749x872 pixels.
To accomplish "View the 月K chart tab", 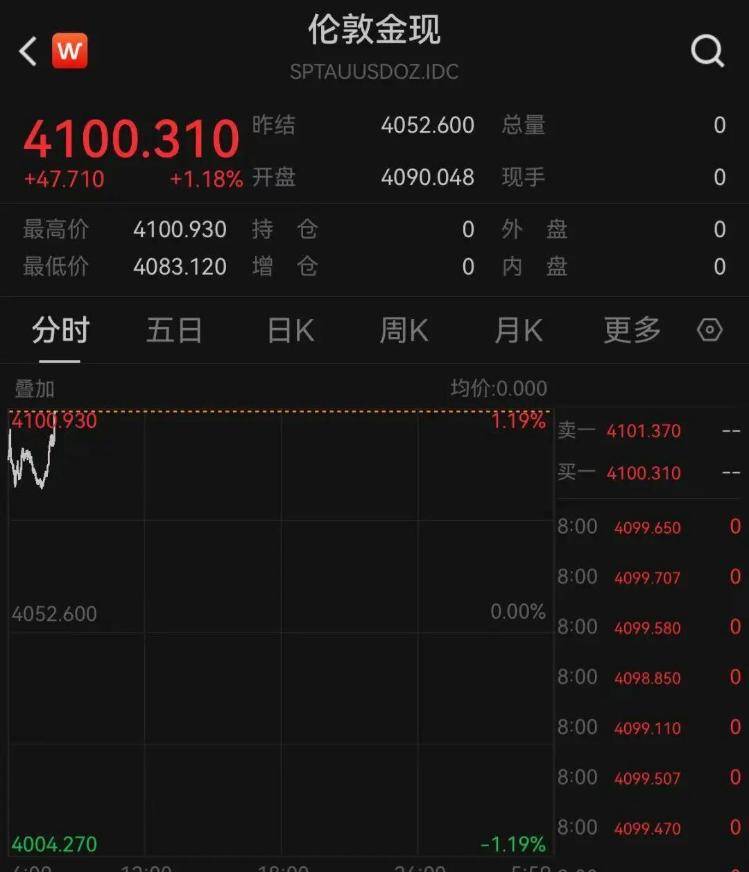I will 518,330.
